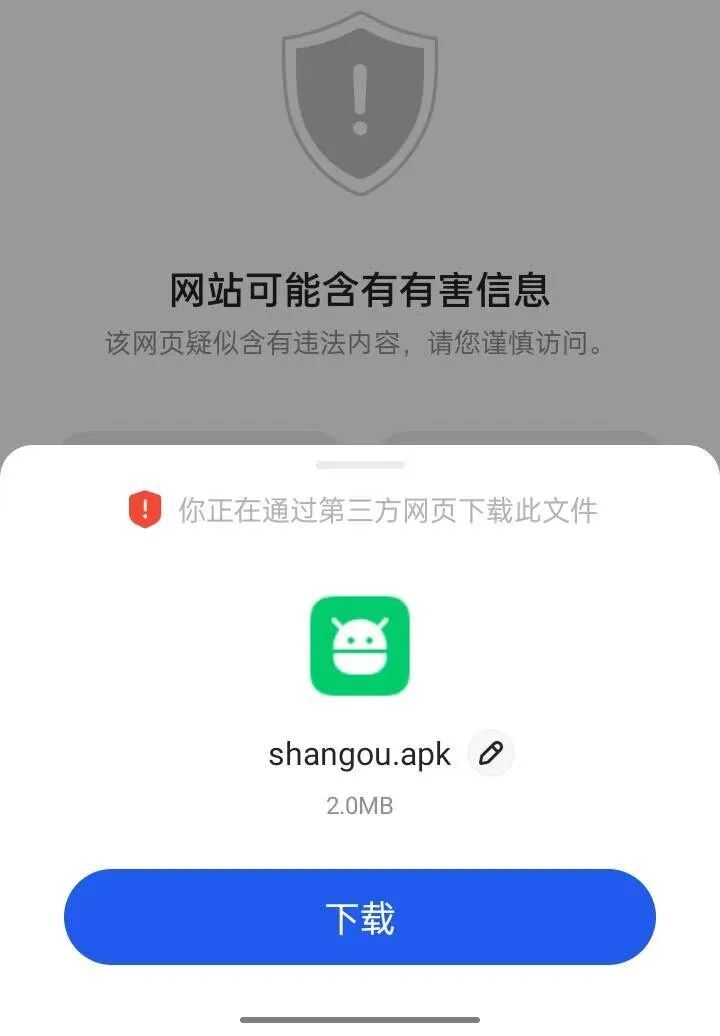720x1036 pixels.
Task: Tap the 2.0MB file size label
Action: (x=360, y=805)
